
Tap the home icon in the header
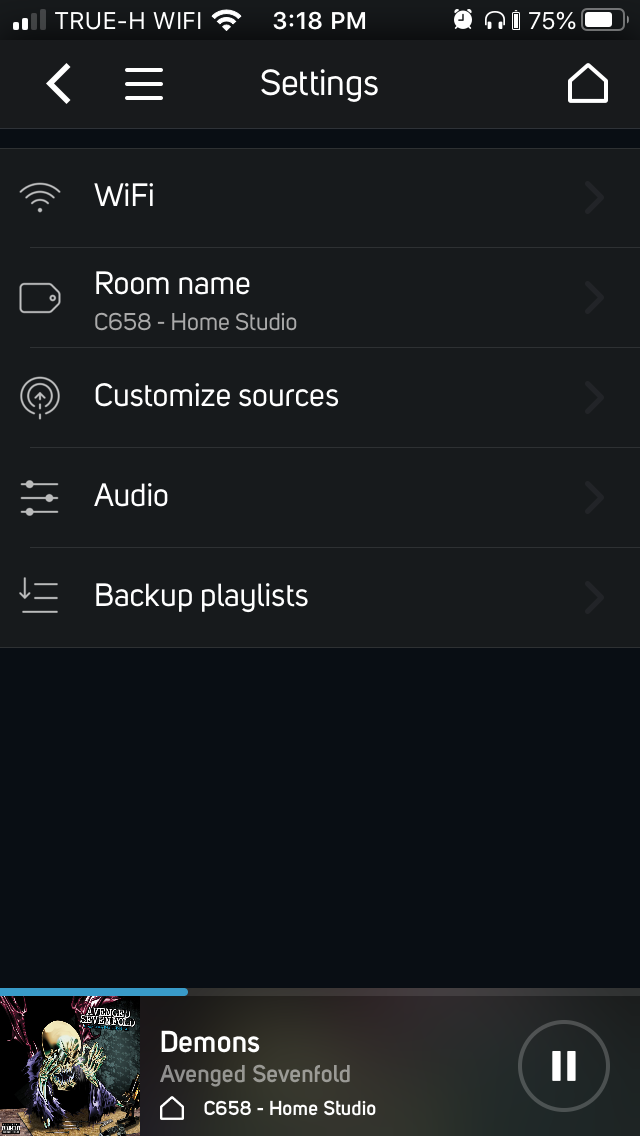point(587,83)
